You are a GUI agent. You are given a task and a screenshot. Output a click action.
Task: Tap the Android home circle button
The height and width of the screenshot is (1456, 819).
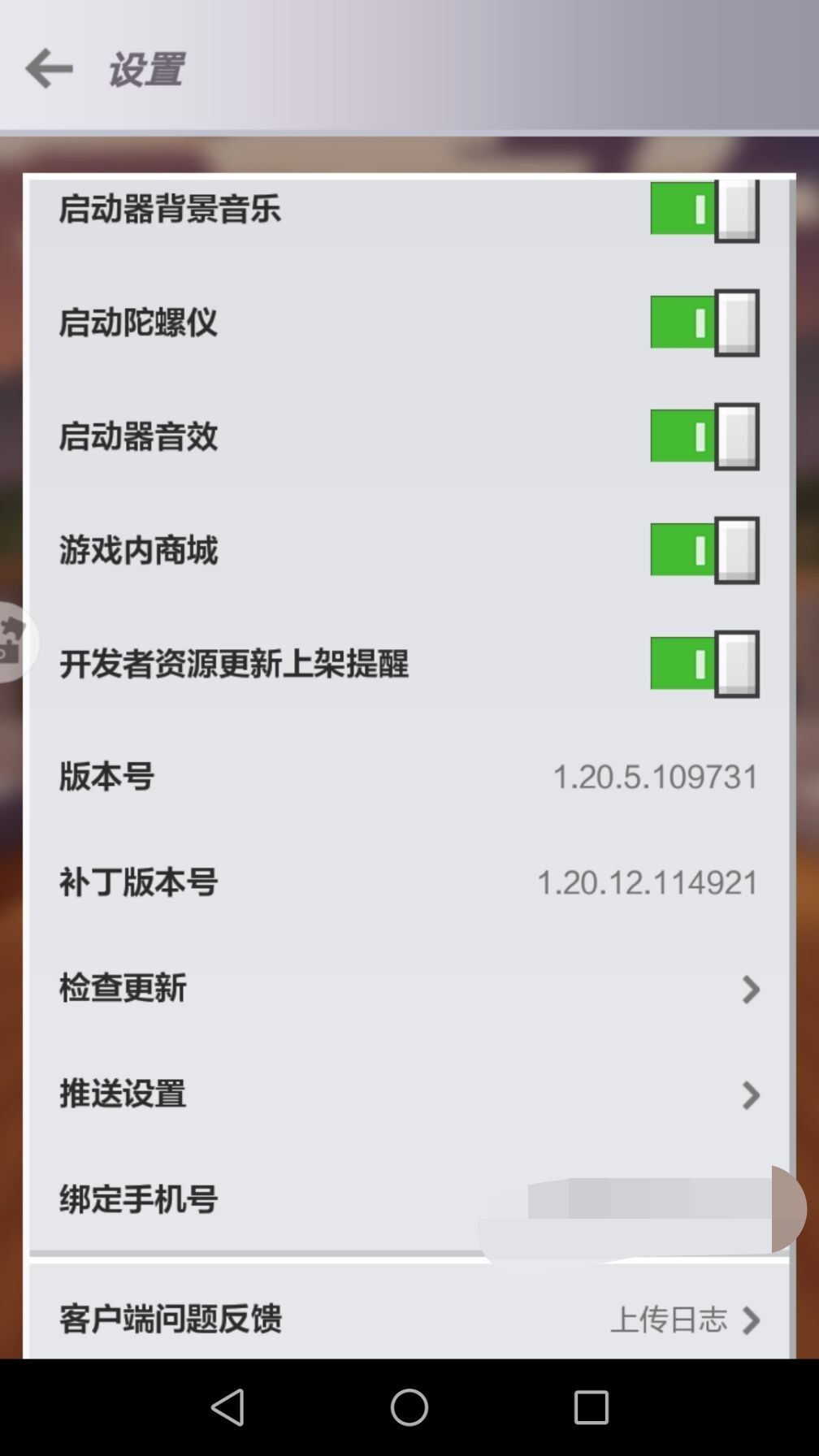click(x=409, y=1407)
